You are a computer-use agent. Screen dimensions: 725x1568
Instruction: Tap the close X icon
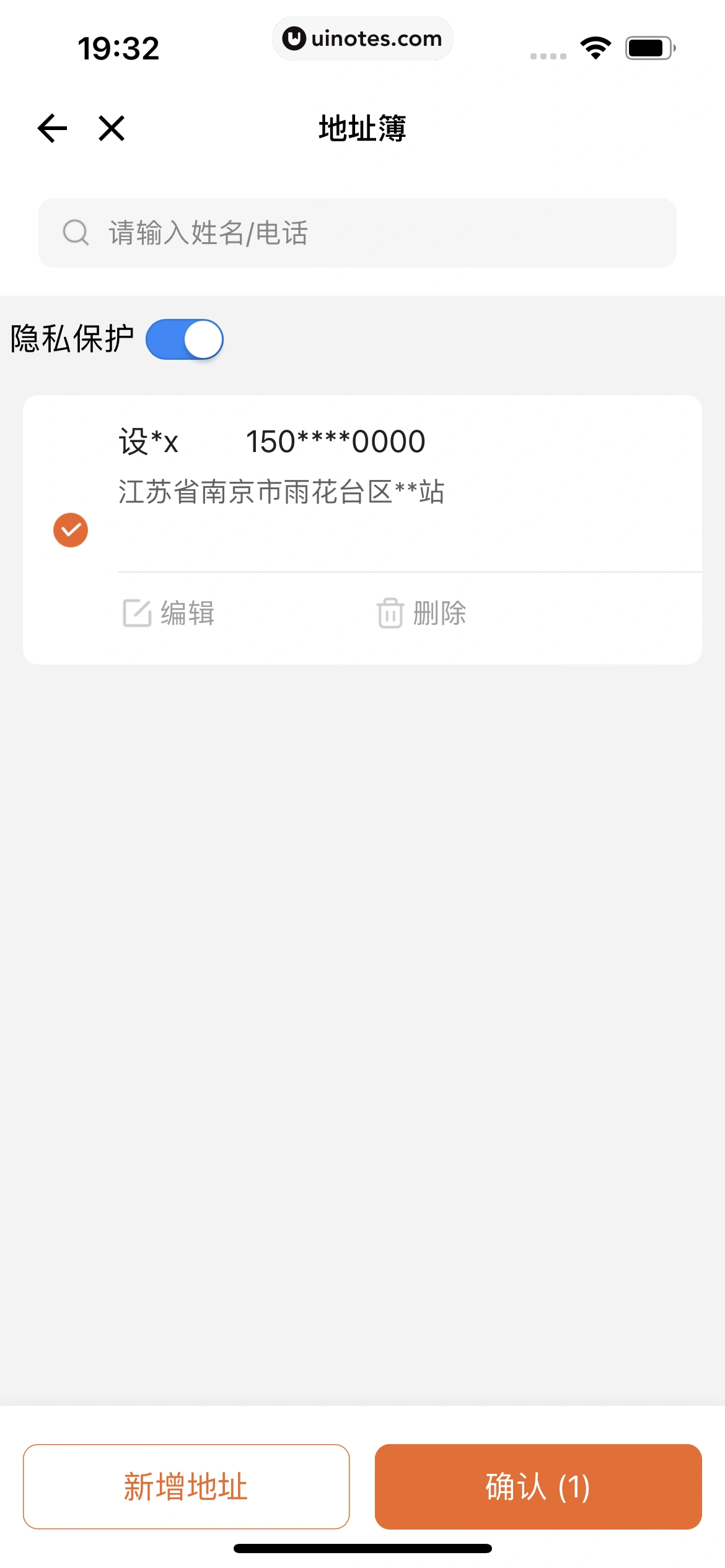(110, 128)
